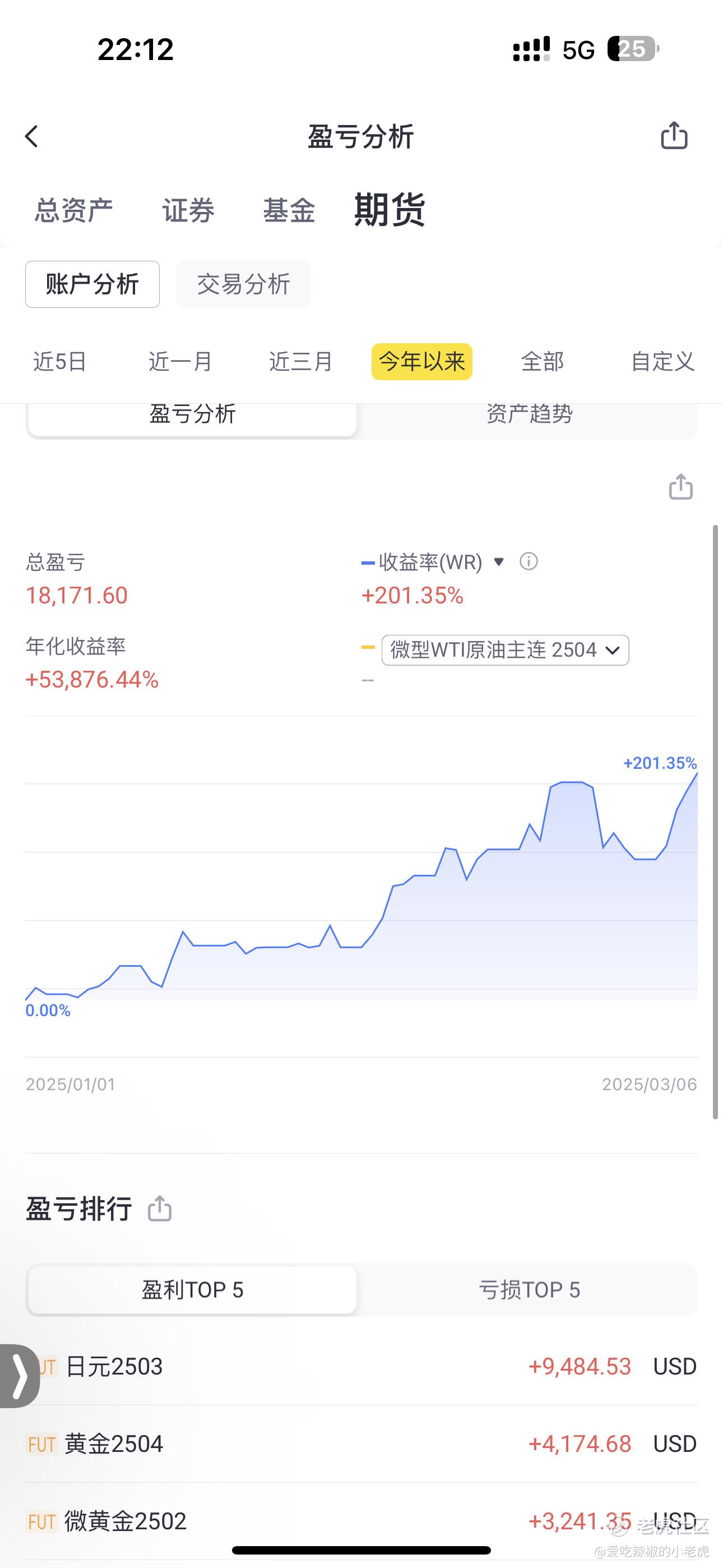Viewport: 723px width, 1568px height.
Task: Choose the 近5日 time range
Action: [59, 362]
